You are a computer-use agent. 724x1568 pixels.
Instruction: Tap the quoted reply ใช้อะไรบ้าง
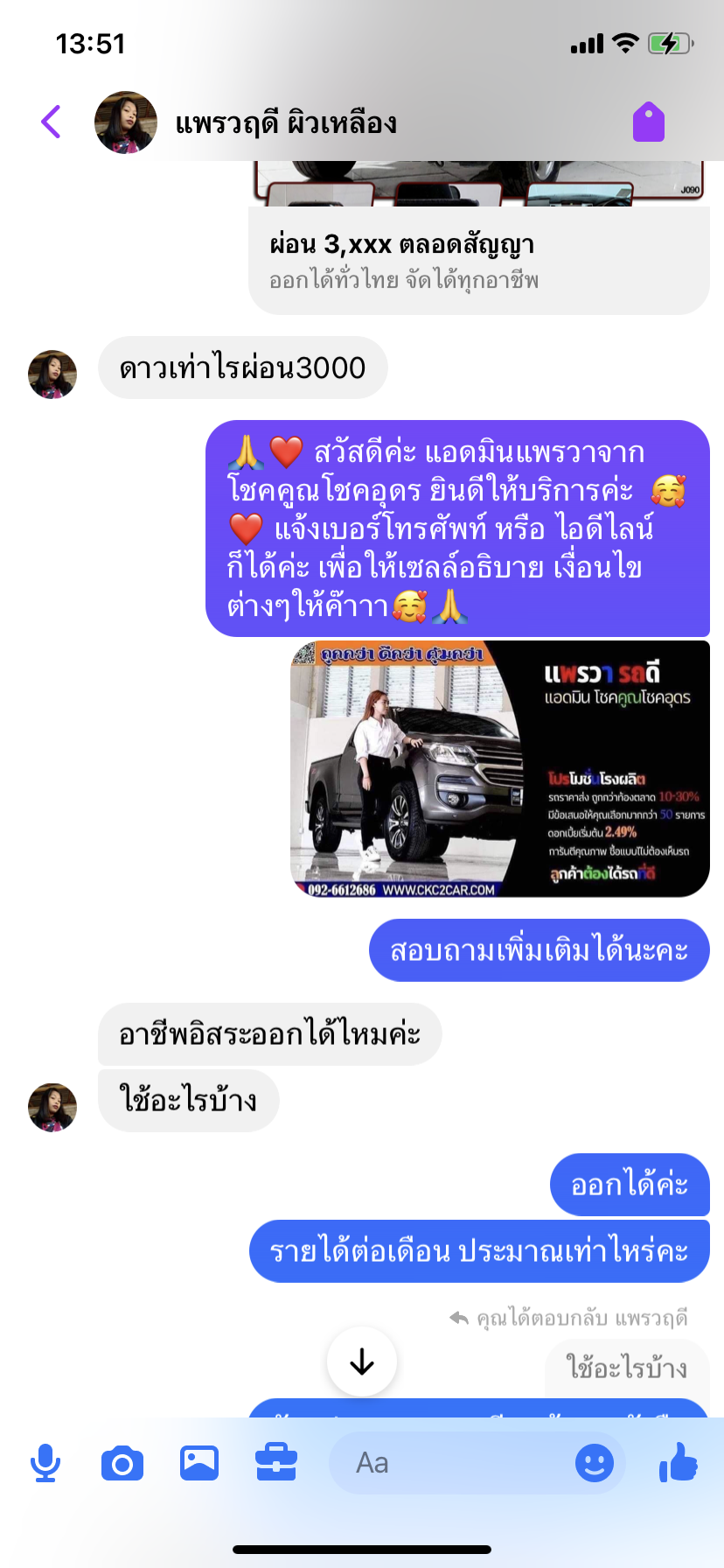(627, 1367)
